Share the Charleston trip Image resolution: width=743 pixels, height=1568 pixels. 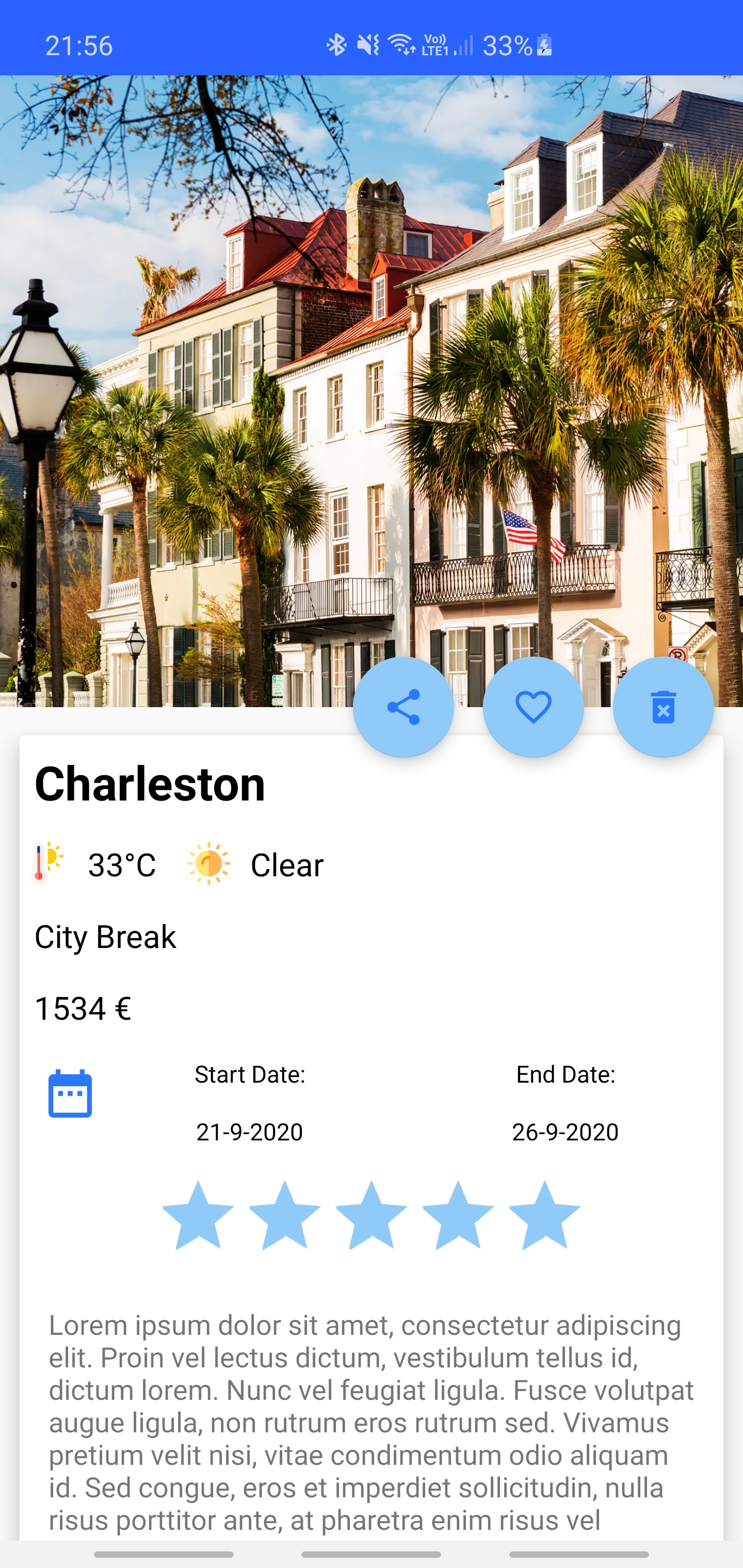[403, 707]
